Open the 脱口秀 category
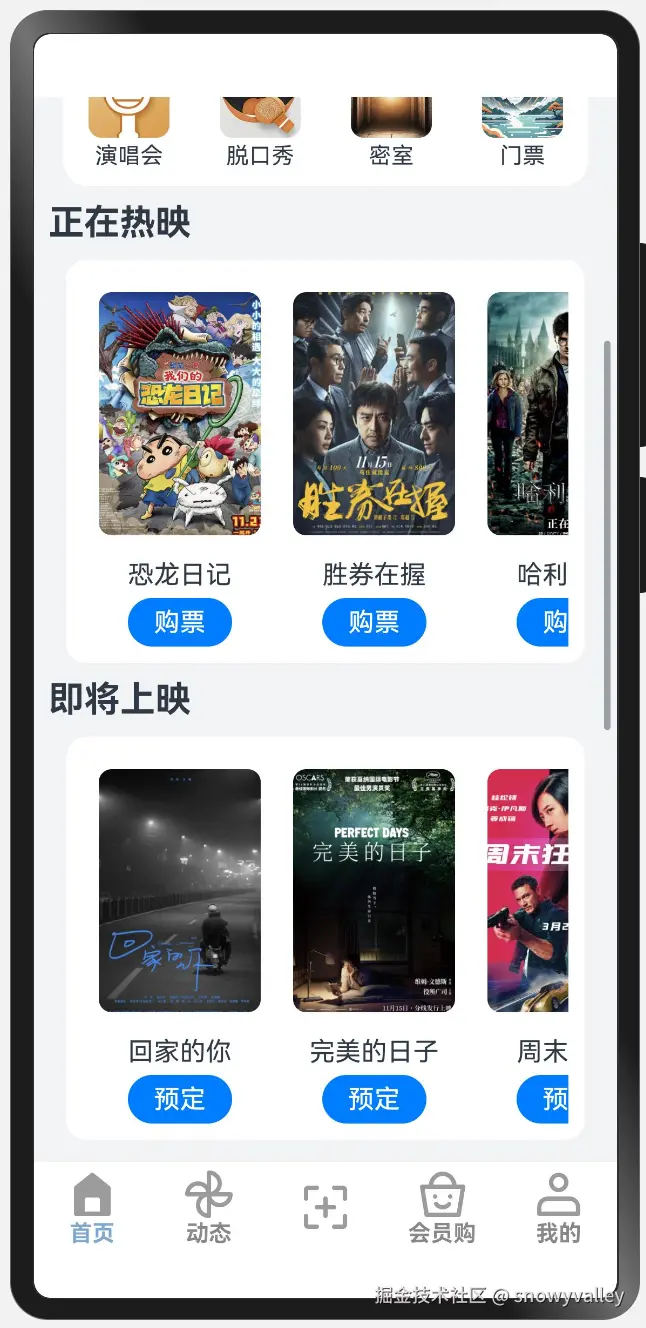This screenshot has height=1328, width=646. [x=260, y=130]
